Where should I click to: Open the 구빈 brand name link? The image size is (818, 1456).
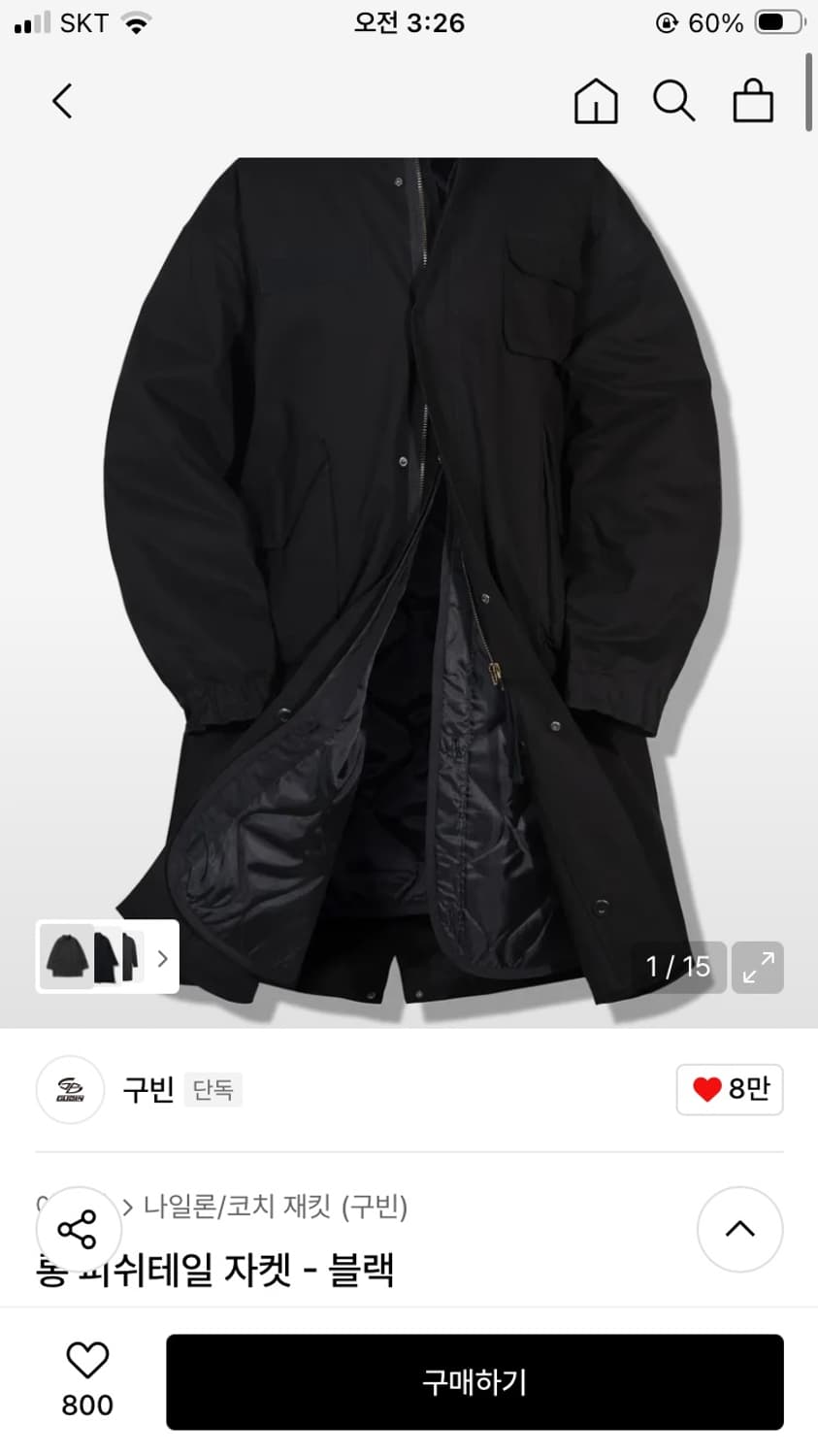[x=147, y=1090]
